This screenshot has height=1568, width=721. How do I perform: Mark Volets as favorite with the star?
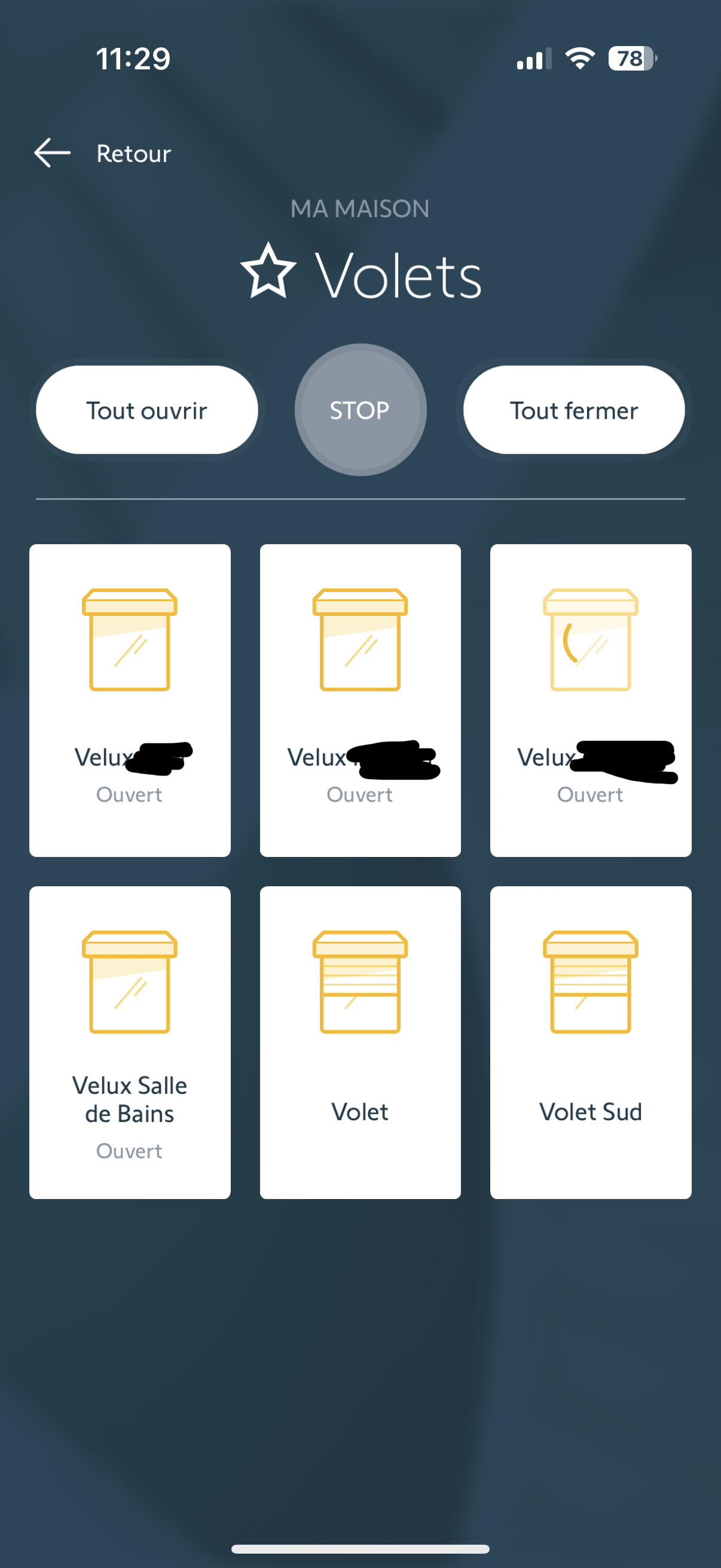[x=268, y=271]
